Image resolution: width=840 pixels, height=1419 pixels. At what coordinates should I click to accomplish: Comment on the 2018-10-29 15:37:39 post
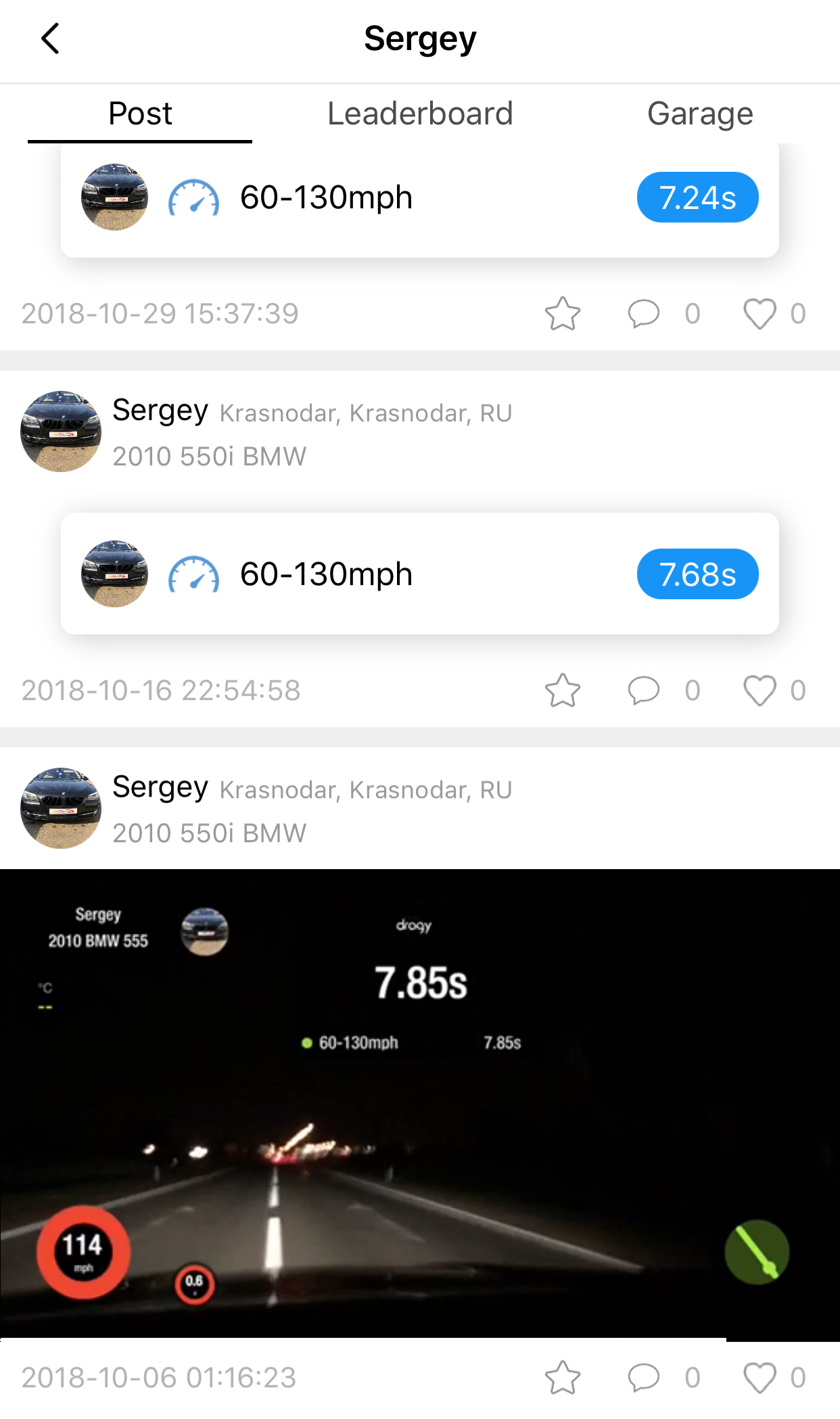pyautogui.click(x=643, y=314)
